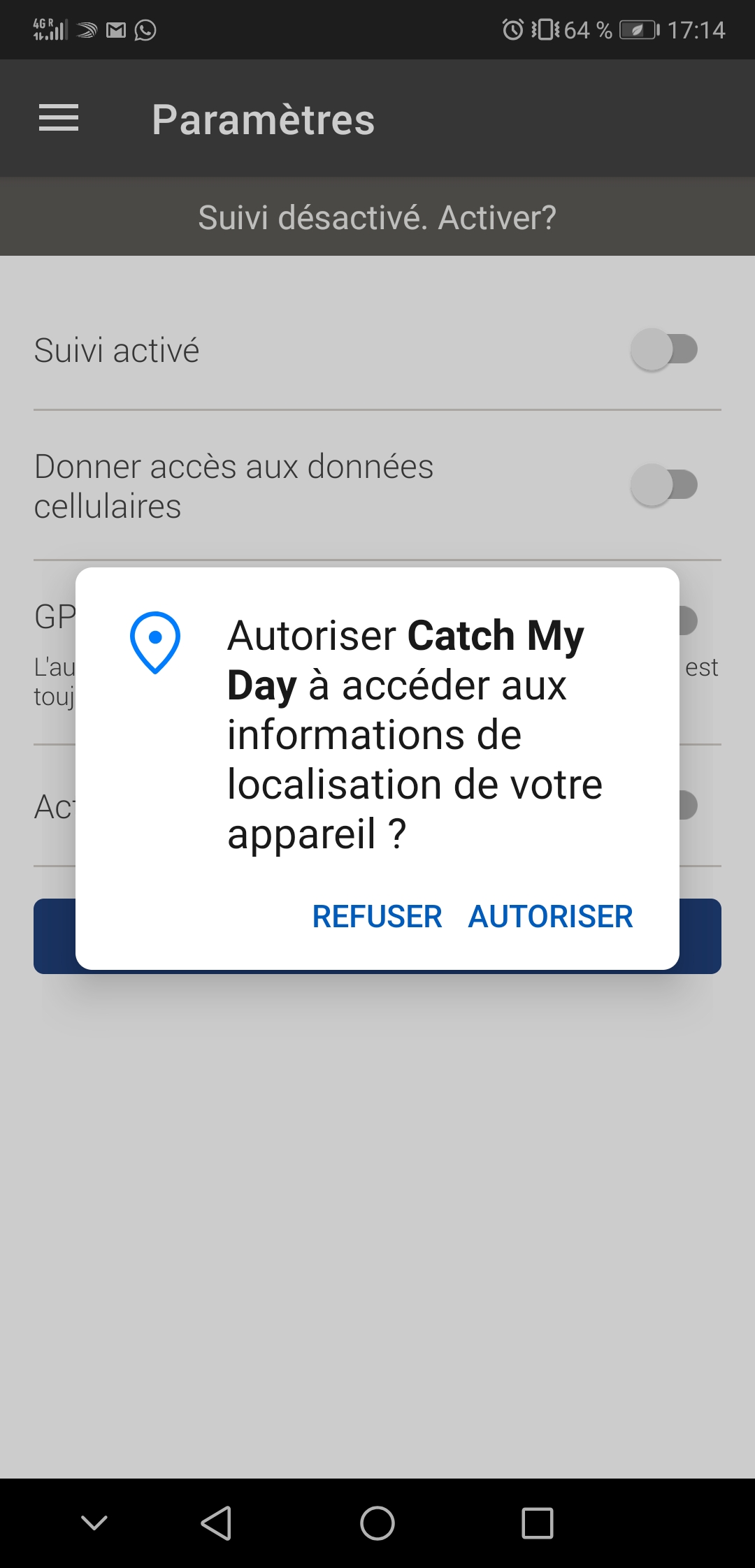
Task: Open the hamburger menu
Action: (x=59, y=118)
